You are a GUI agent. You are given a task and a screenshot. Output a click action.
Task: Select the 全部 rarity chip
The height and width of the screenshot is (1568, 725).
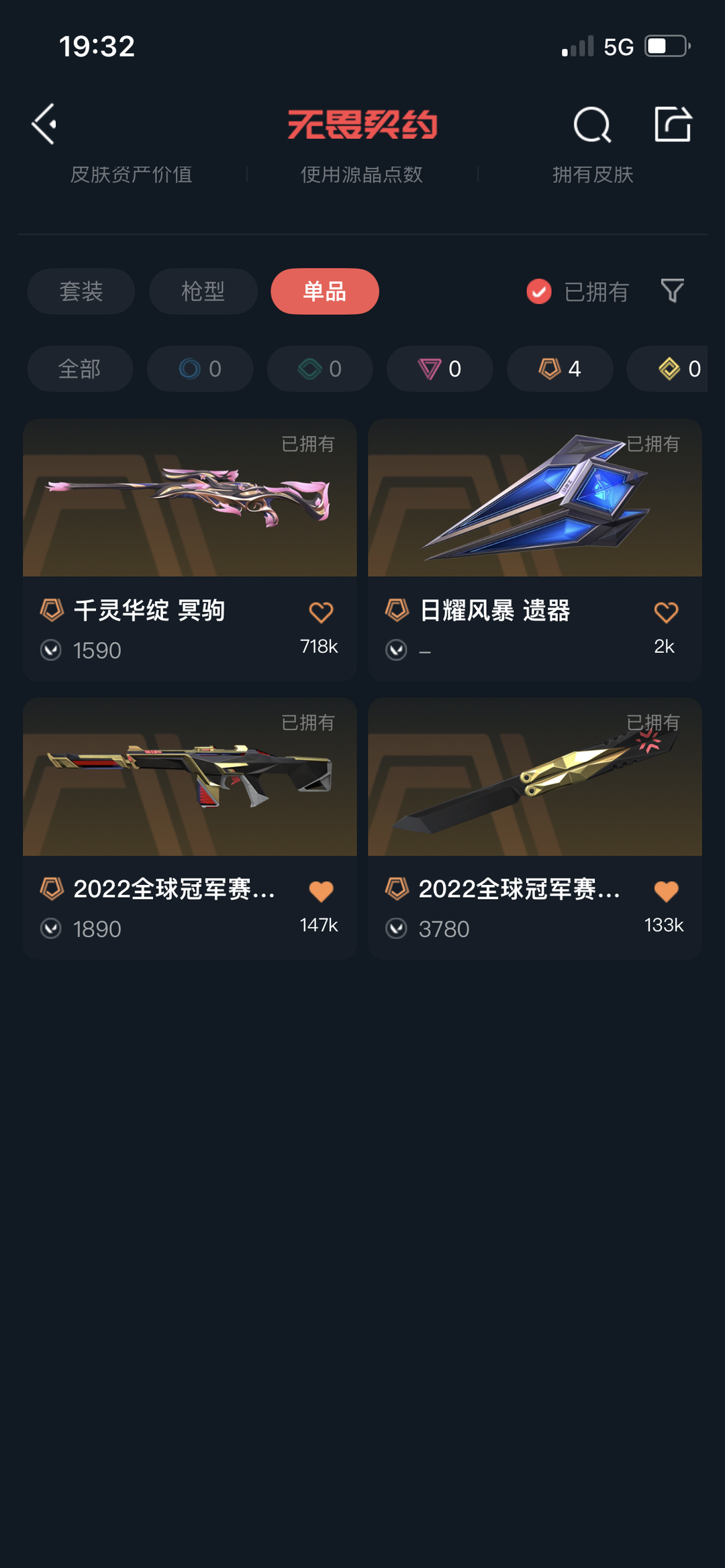(80, 368)
